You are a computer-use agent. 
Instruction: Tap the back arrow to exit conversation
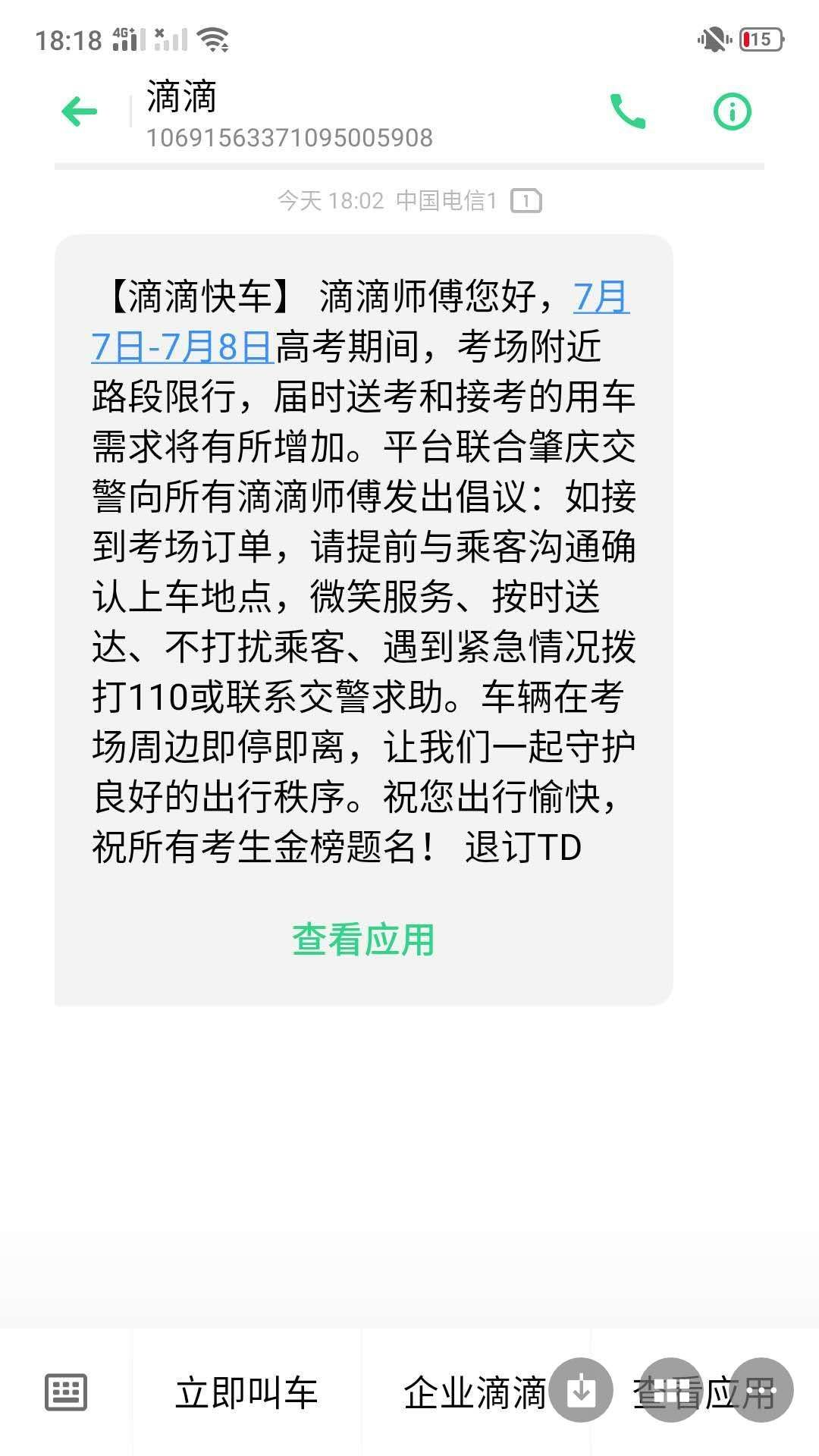(78, 111)
